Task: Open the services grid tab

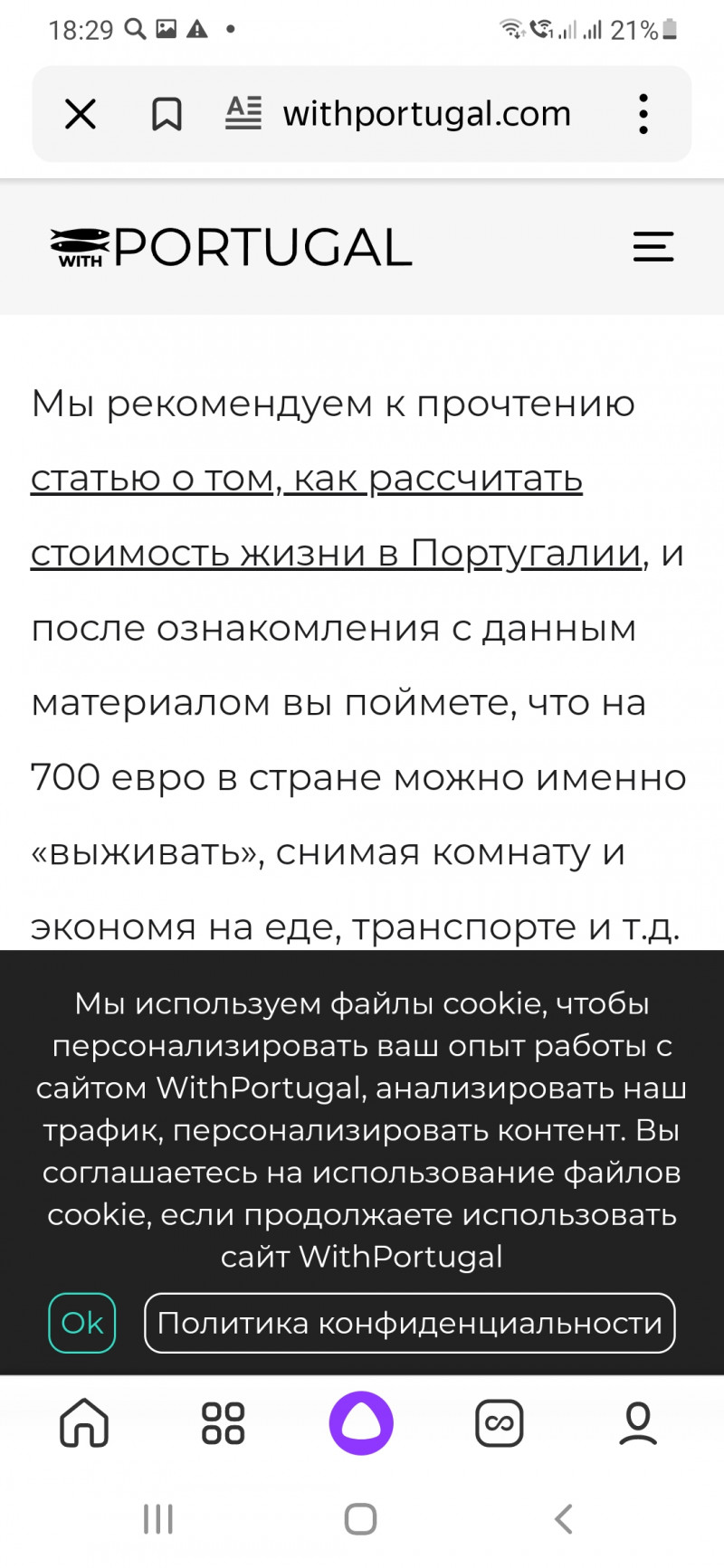Action: tap(223, 1422)
